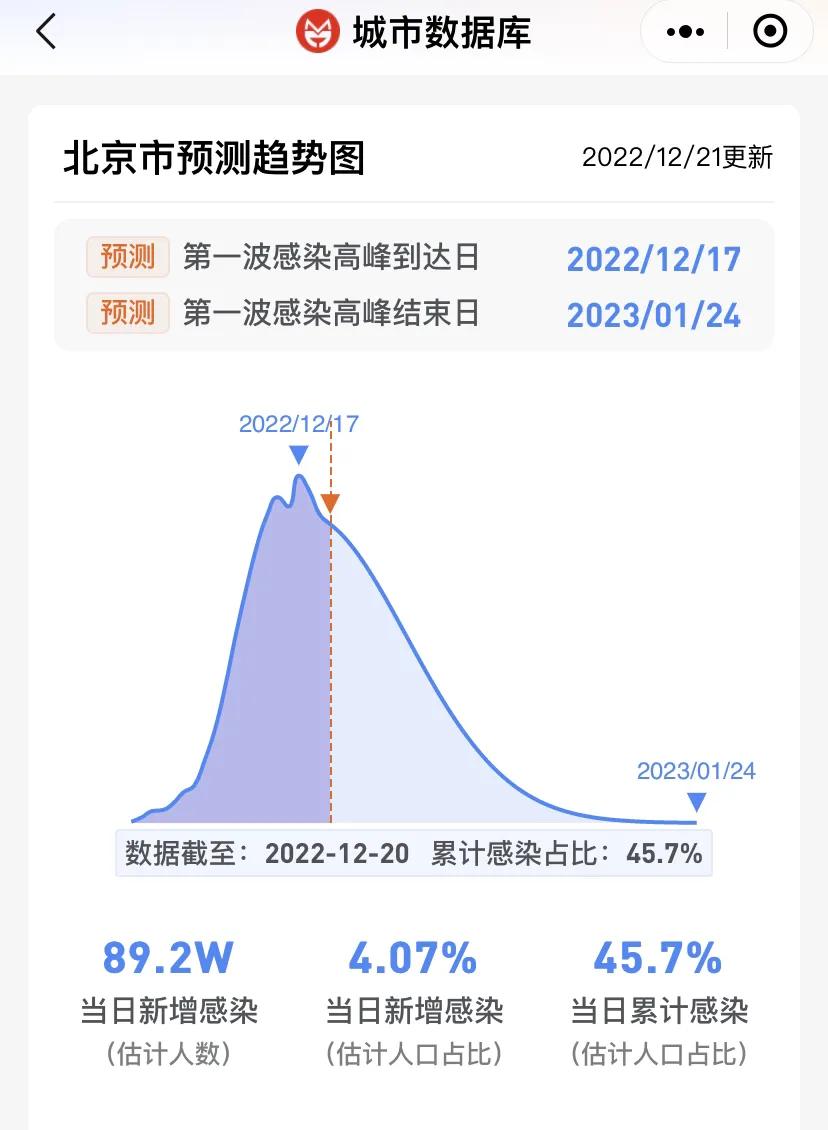Click the back arrow at top left
The width and height of the screenshot is (828, 1130).
44,31
